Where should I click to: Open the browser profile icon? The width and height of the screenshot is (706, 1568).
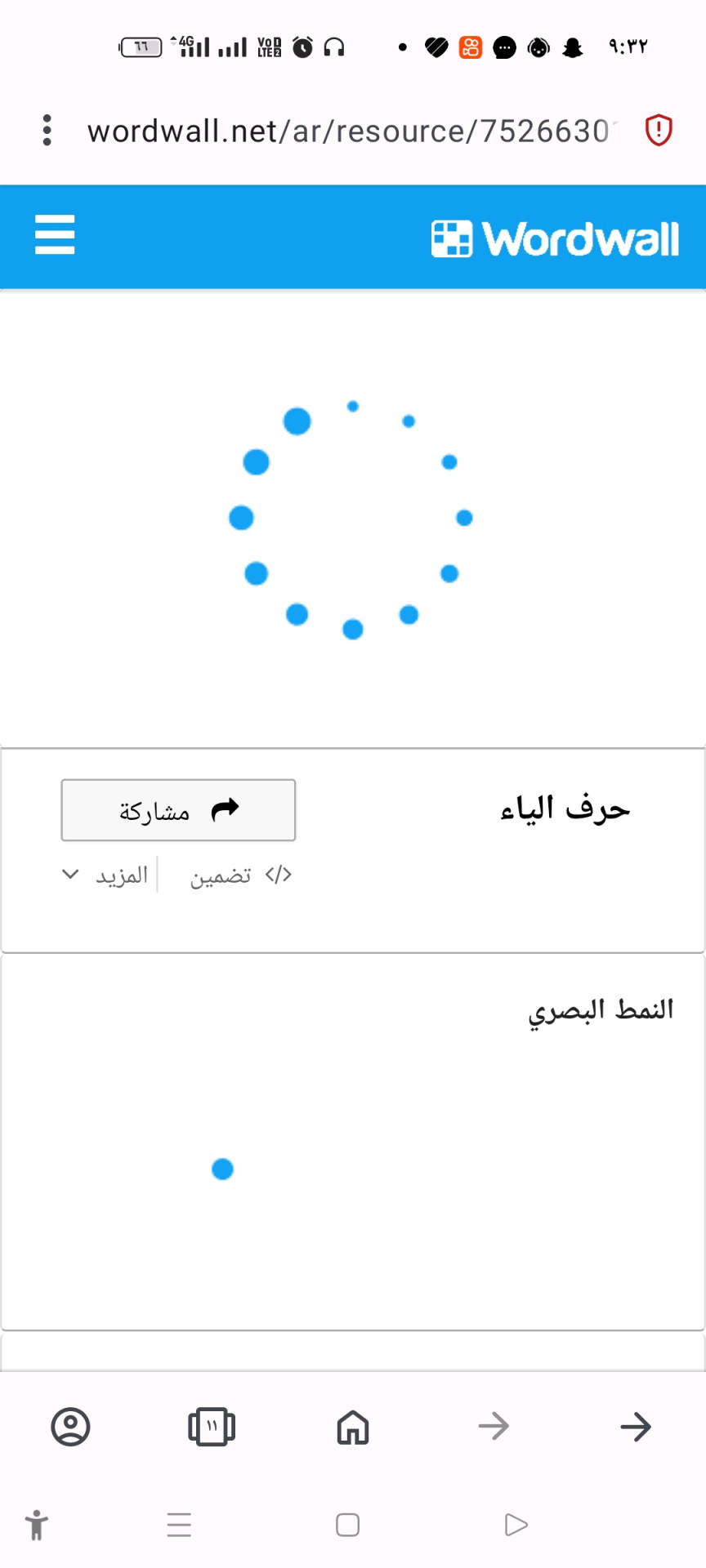(x=70, y=1427)
